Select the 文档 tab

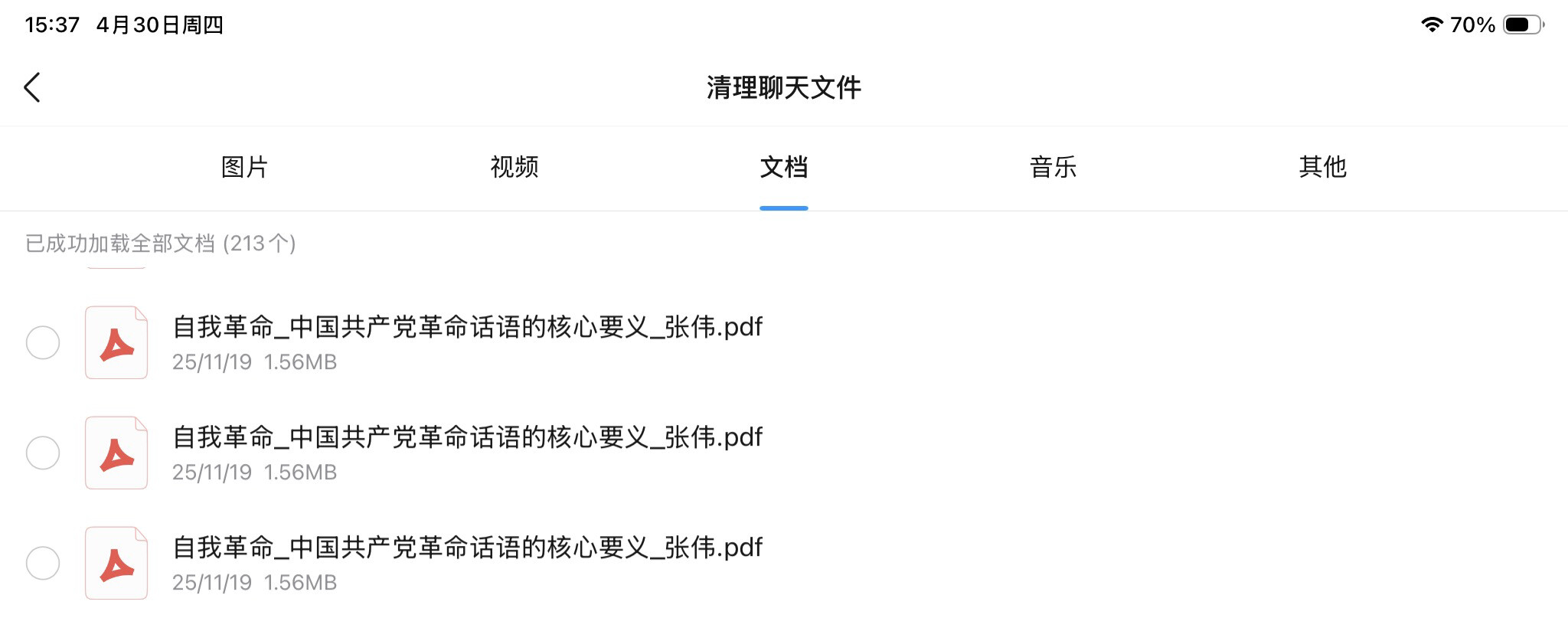tap(783, 167)
